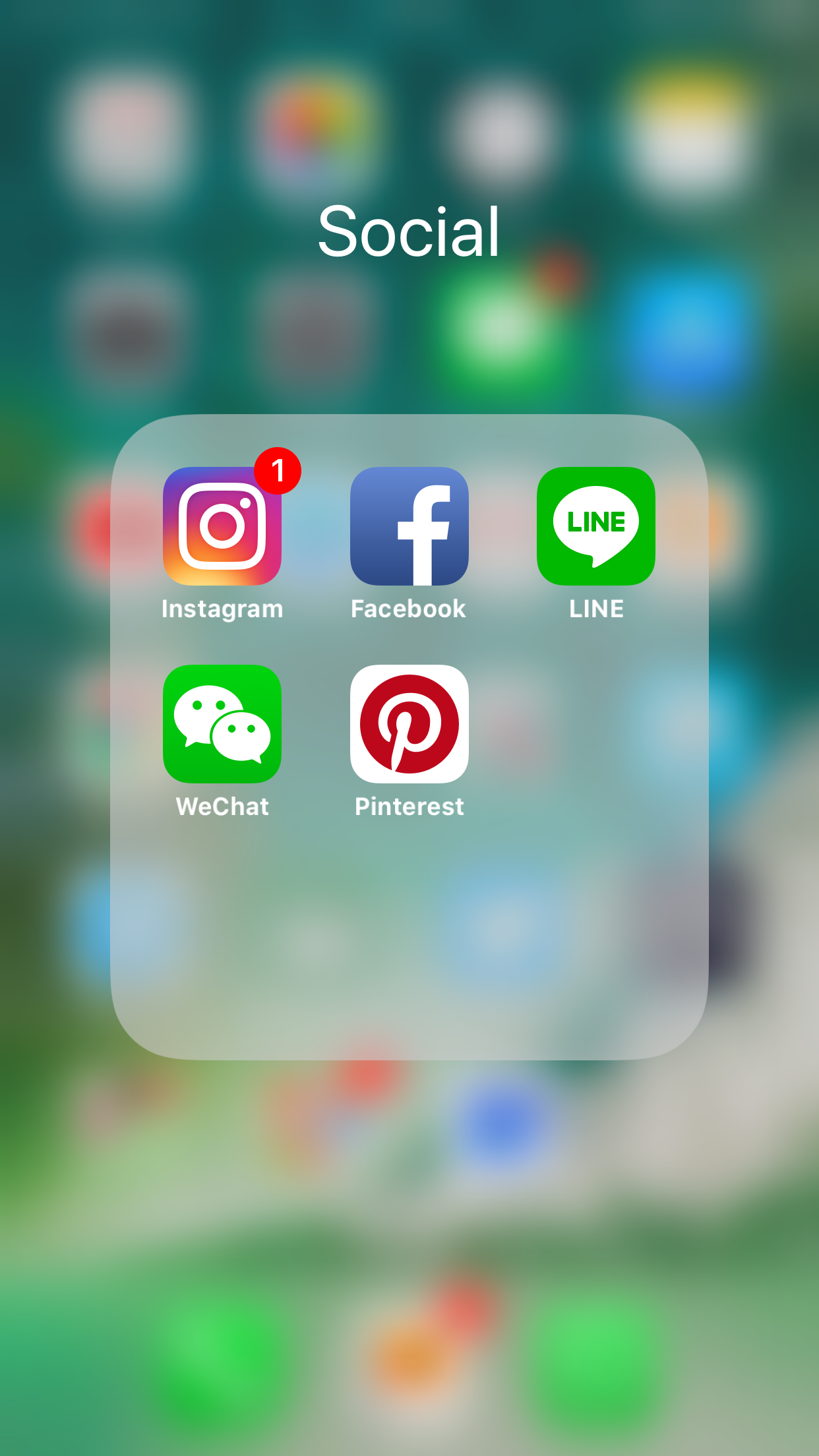
Task: Open the Instagram app
Action: click(222, 526)
